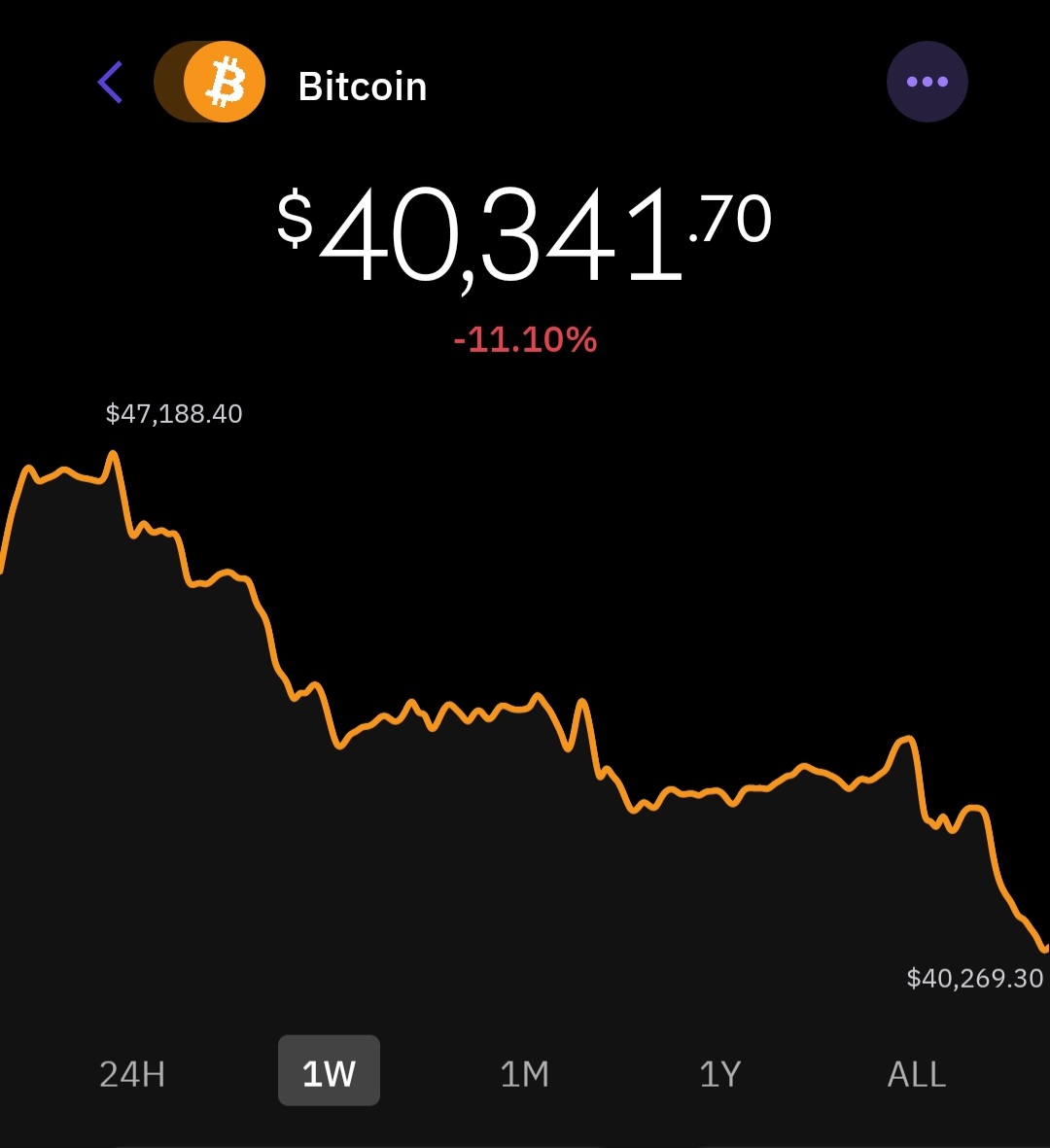
Task: Select the 1W chart range
Action: pos(329,1071)
